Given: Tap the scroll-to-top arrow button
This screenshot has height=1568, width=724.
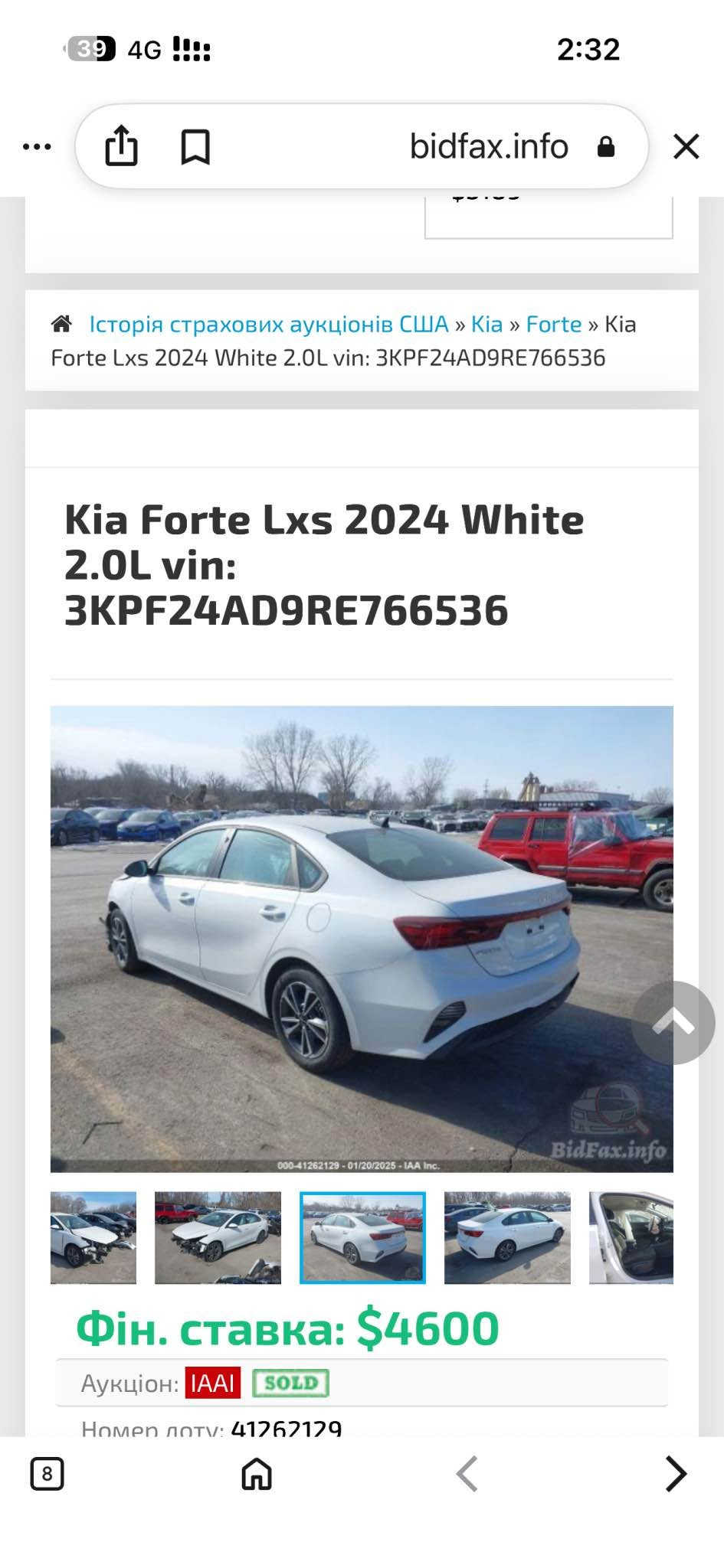Looking at the screenshot, I should pos(673,1022).
